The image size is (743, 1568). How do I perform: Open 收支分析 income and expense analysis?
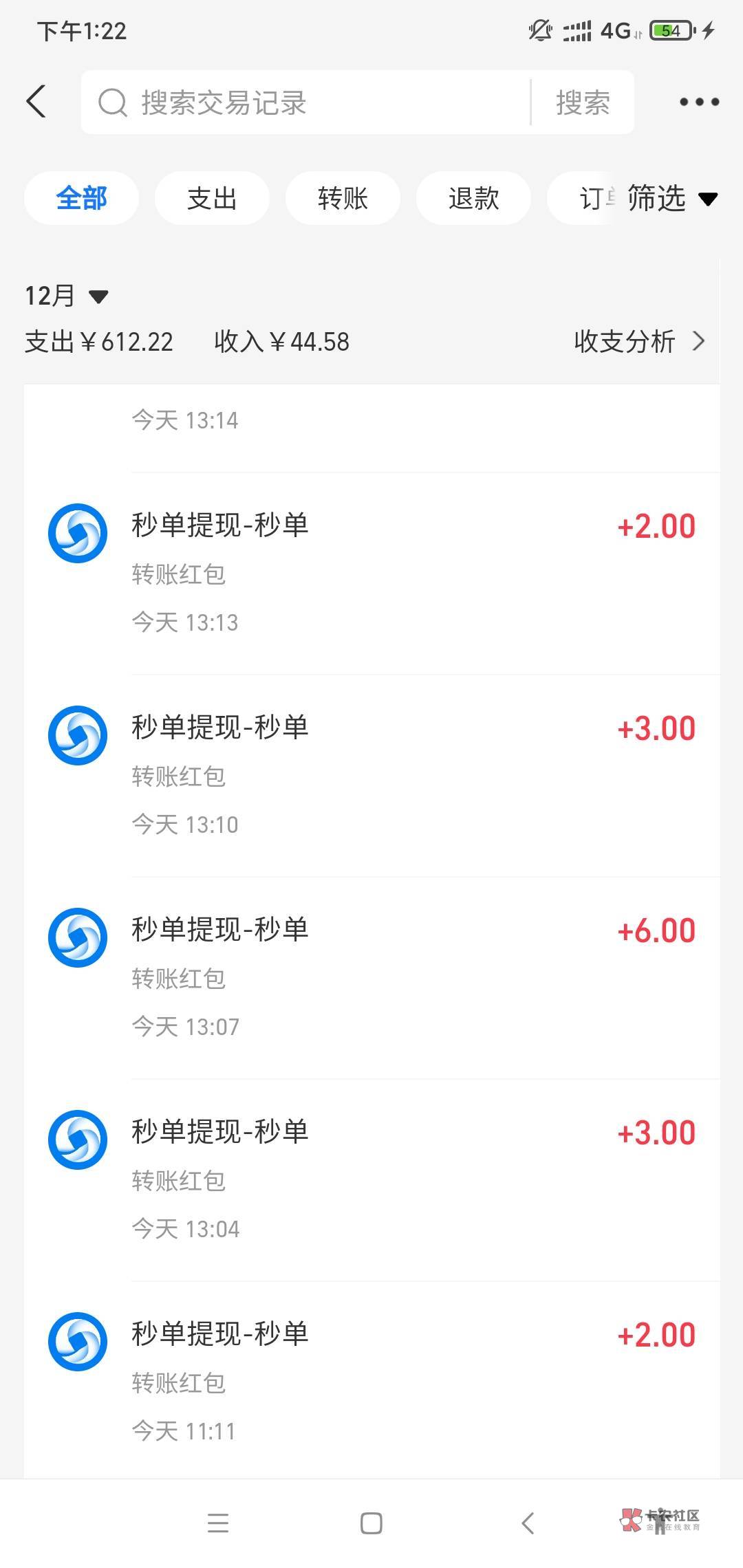(x=639, y=342)
